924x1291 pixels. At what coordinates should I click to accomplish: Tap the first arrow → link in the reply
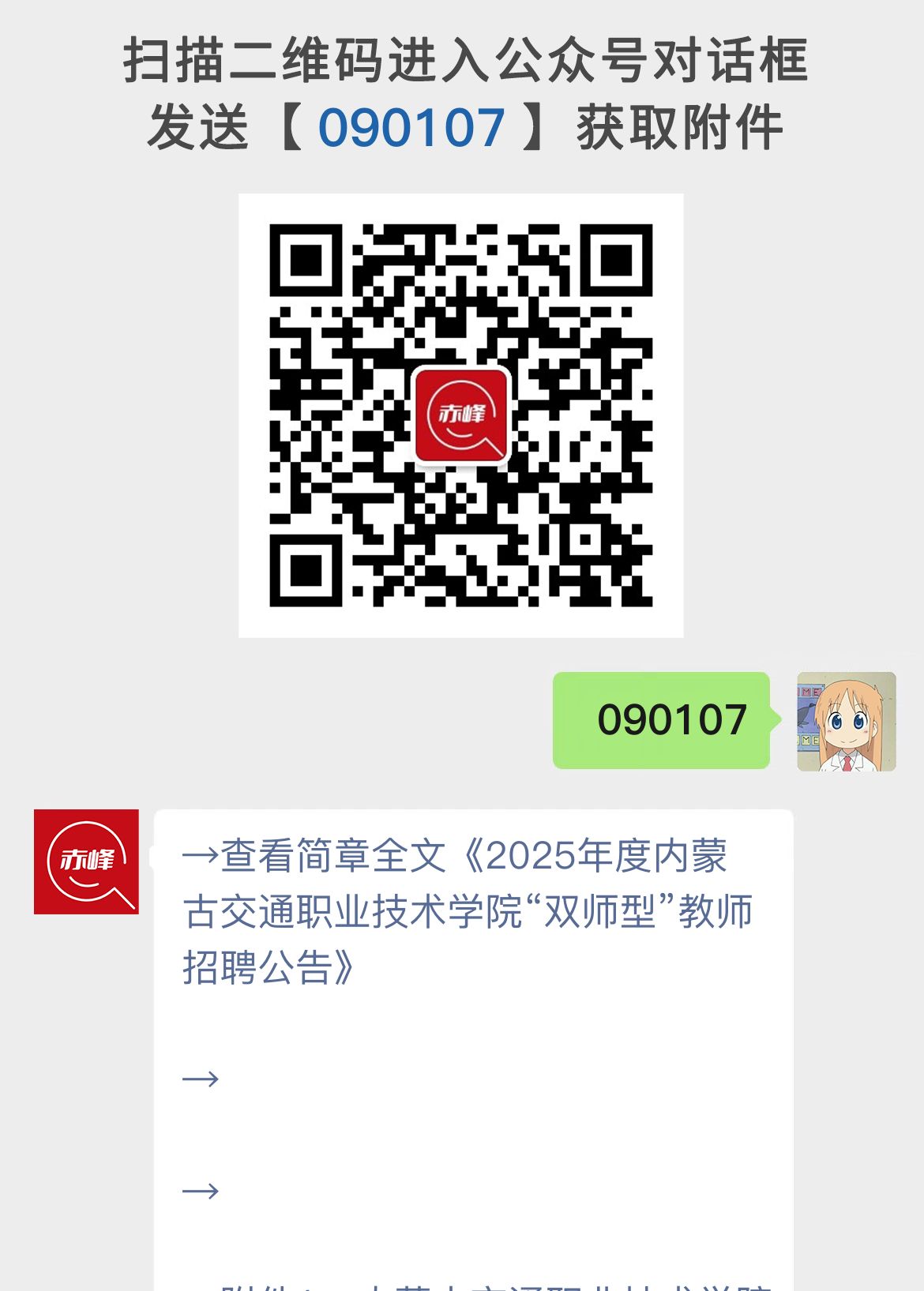[x=200, y=1077]
